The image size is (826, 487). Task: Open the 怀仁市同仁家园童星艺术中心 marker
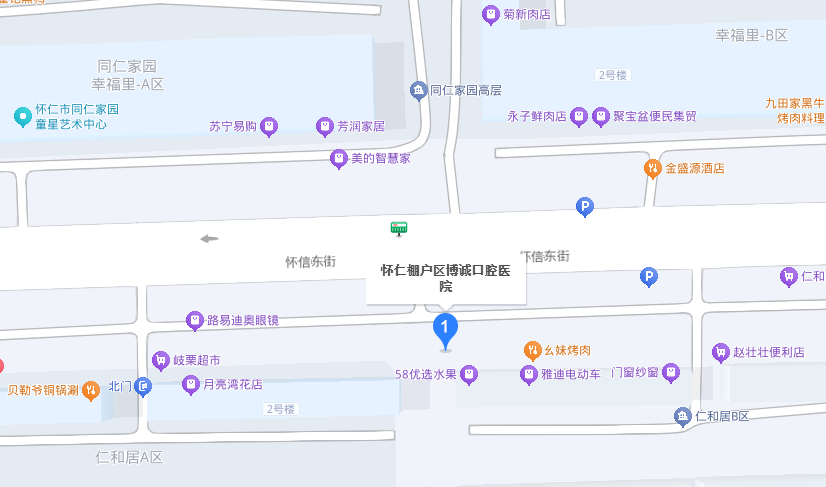pos(22,117)
